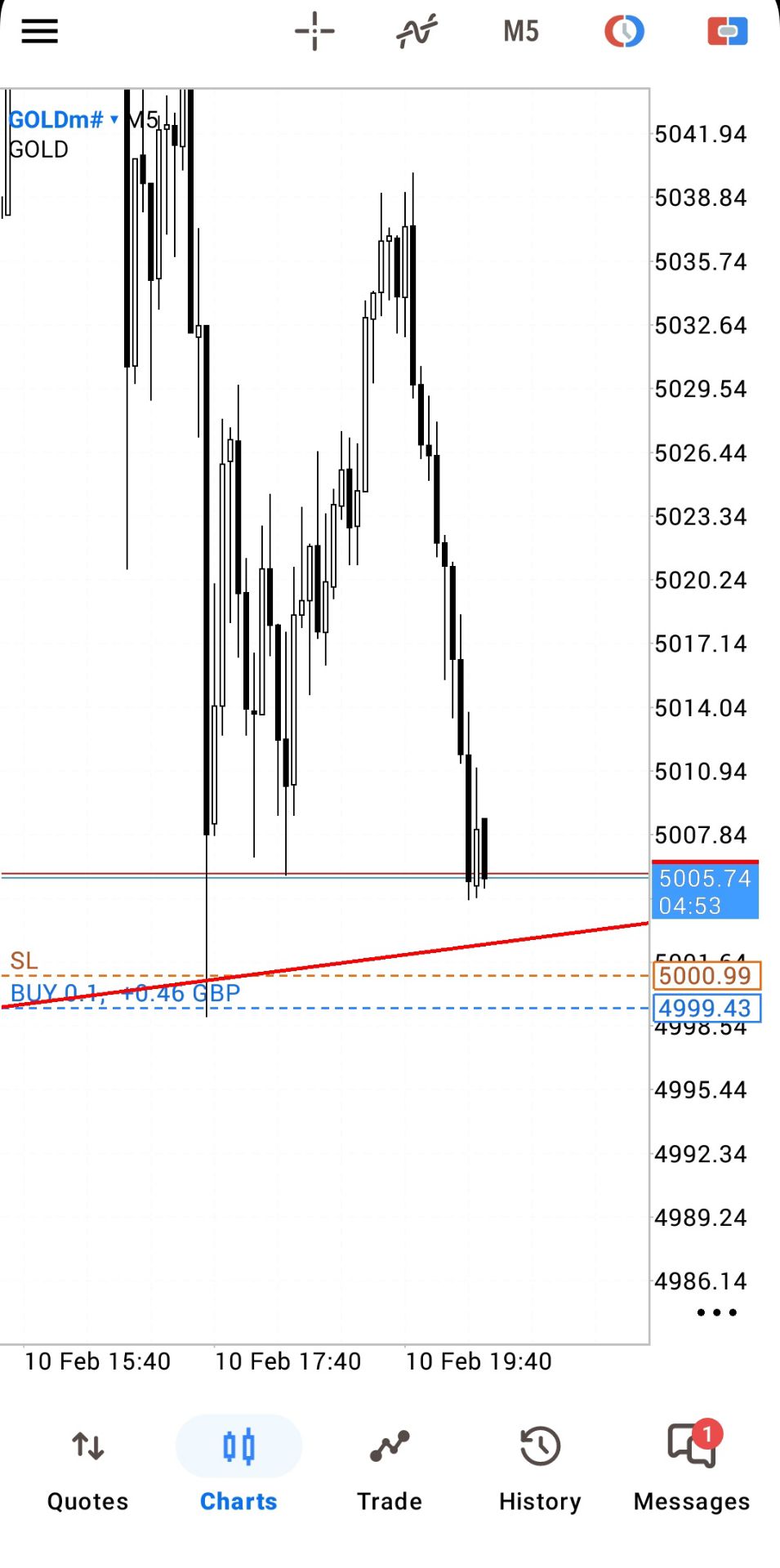
Task: Open the chart objects clock icon
Action: click(x=624, y=32)
